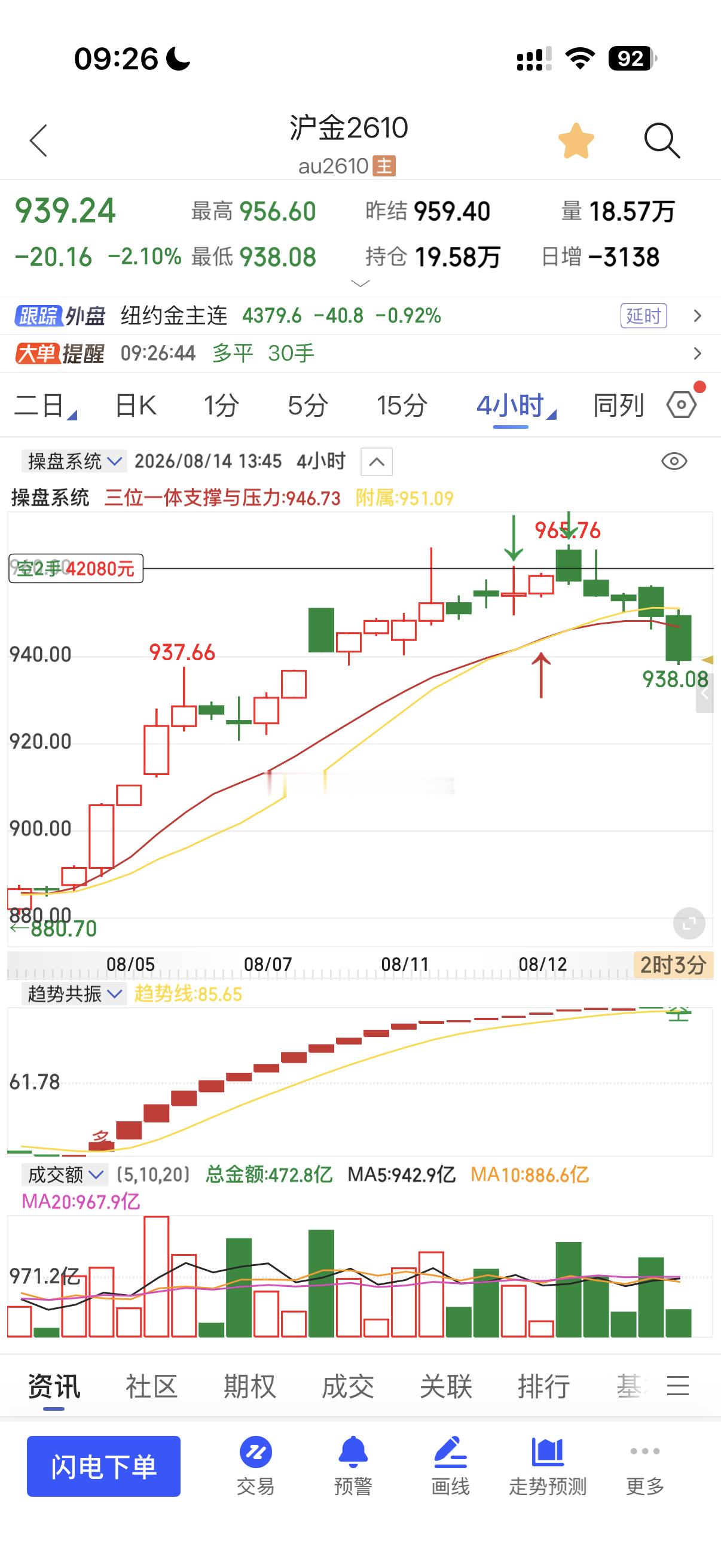Open the 大单提醒 alert row
The image size is (721, 1568).
[x=360, y=353]
